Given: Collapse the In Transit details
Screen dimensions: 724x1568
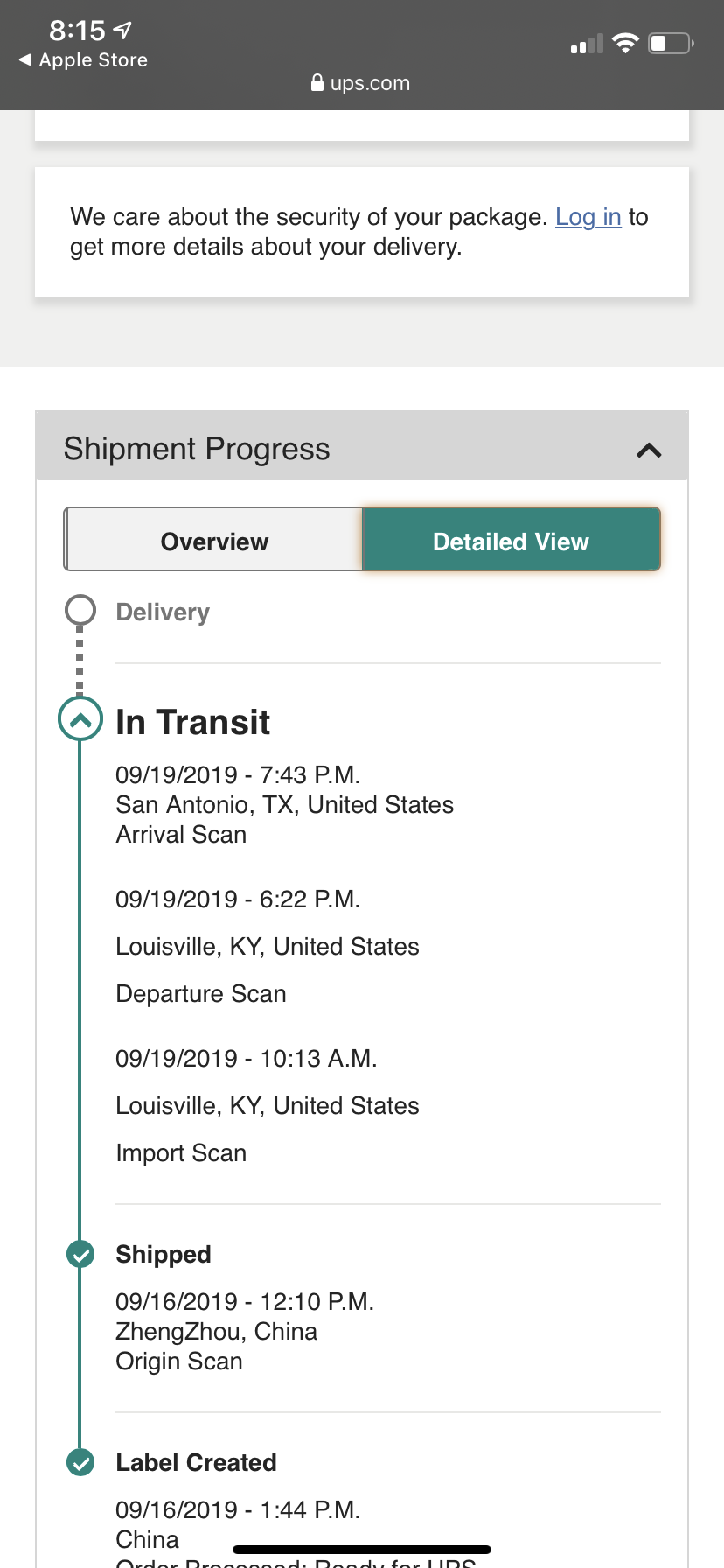Looking at the screenshot, I should [80, 720].
